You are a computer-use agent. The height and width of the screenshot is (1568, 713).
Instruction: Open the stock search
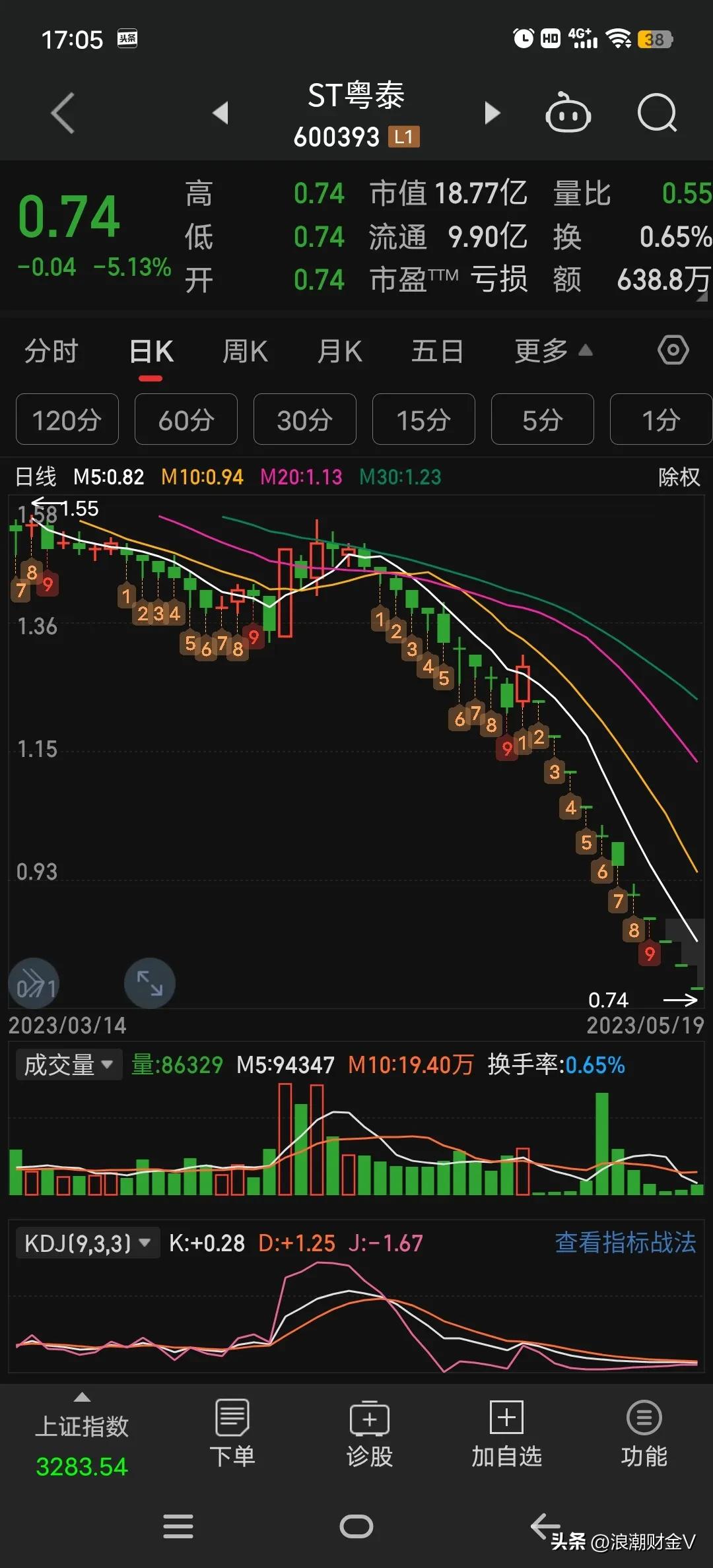[658, 113]
